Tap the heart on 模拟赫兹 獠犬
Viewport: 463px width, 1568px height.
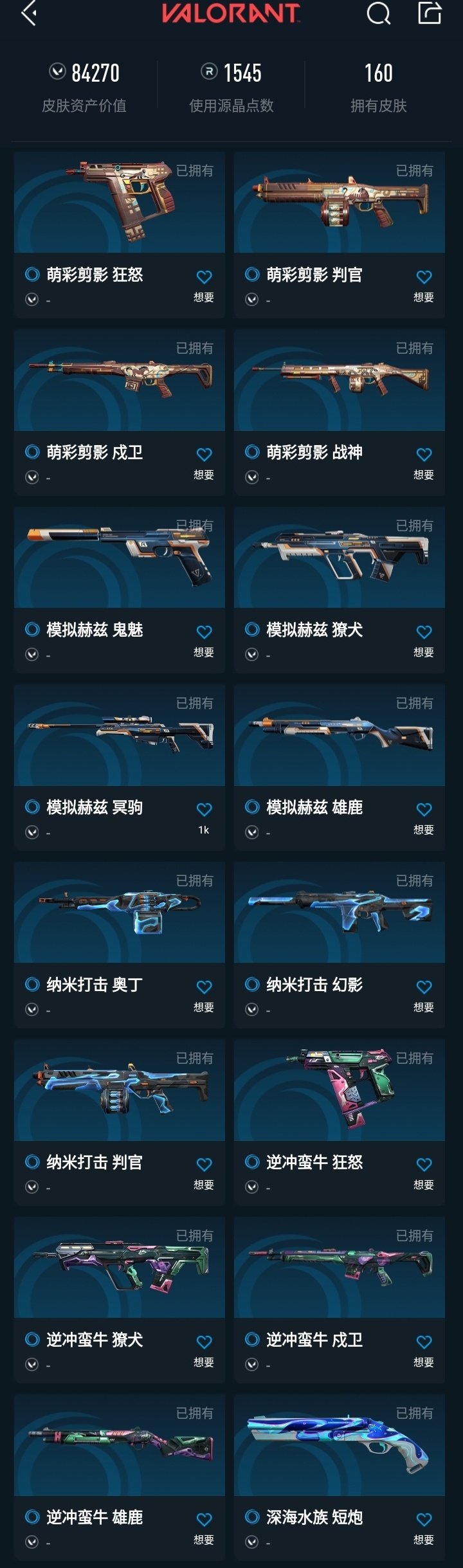click(424, 632)
